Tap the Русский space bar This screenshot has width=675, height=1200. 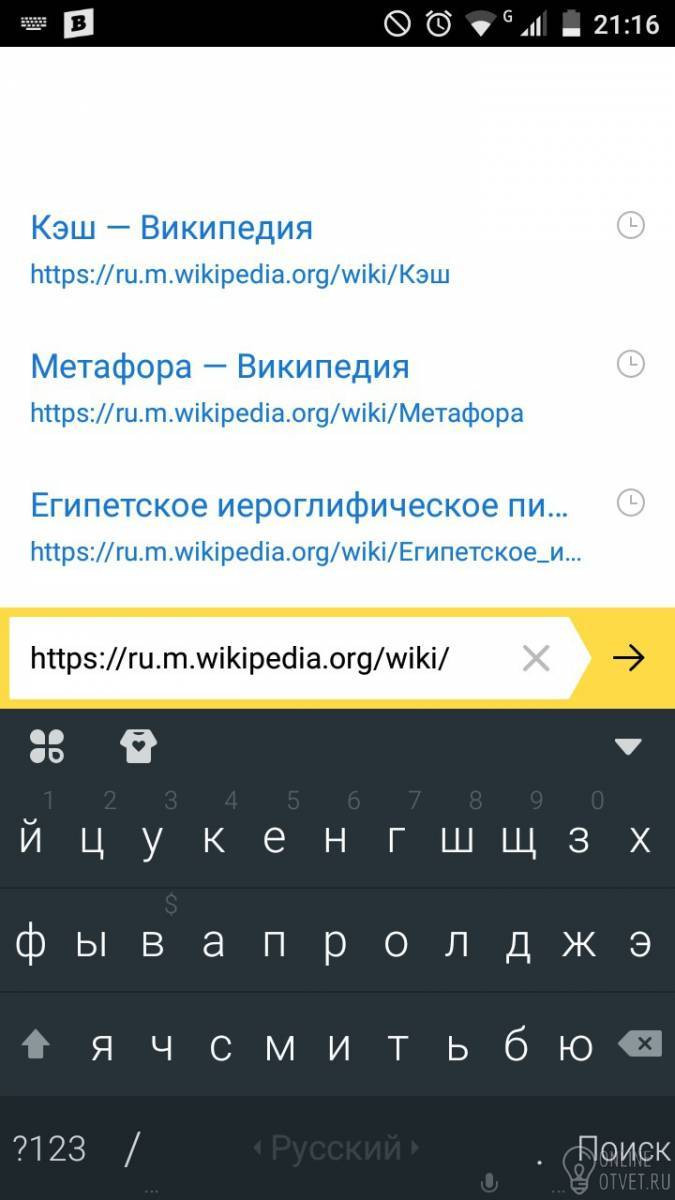coord(335,1148)
